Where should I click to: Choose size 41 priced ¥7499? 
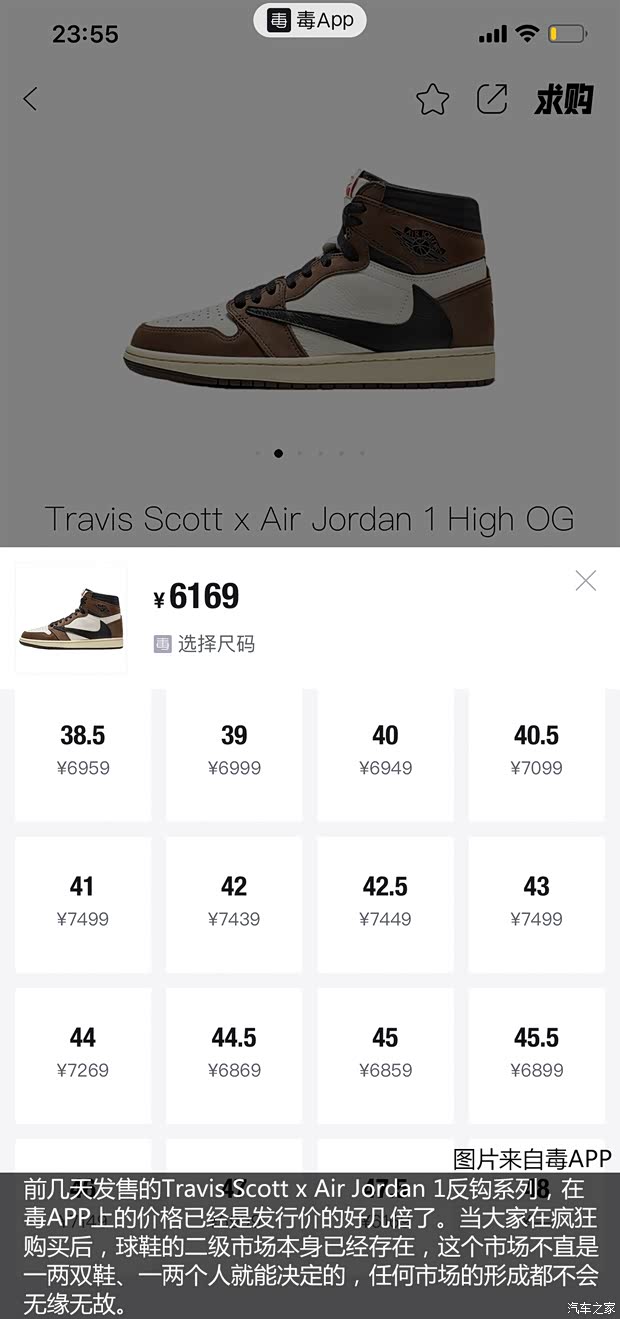click(x=83, y=902)
